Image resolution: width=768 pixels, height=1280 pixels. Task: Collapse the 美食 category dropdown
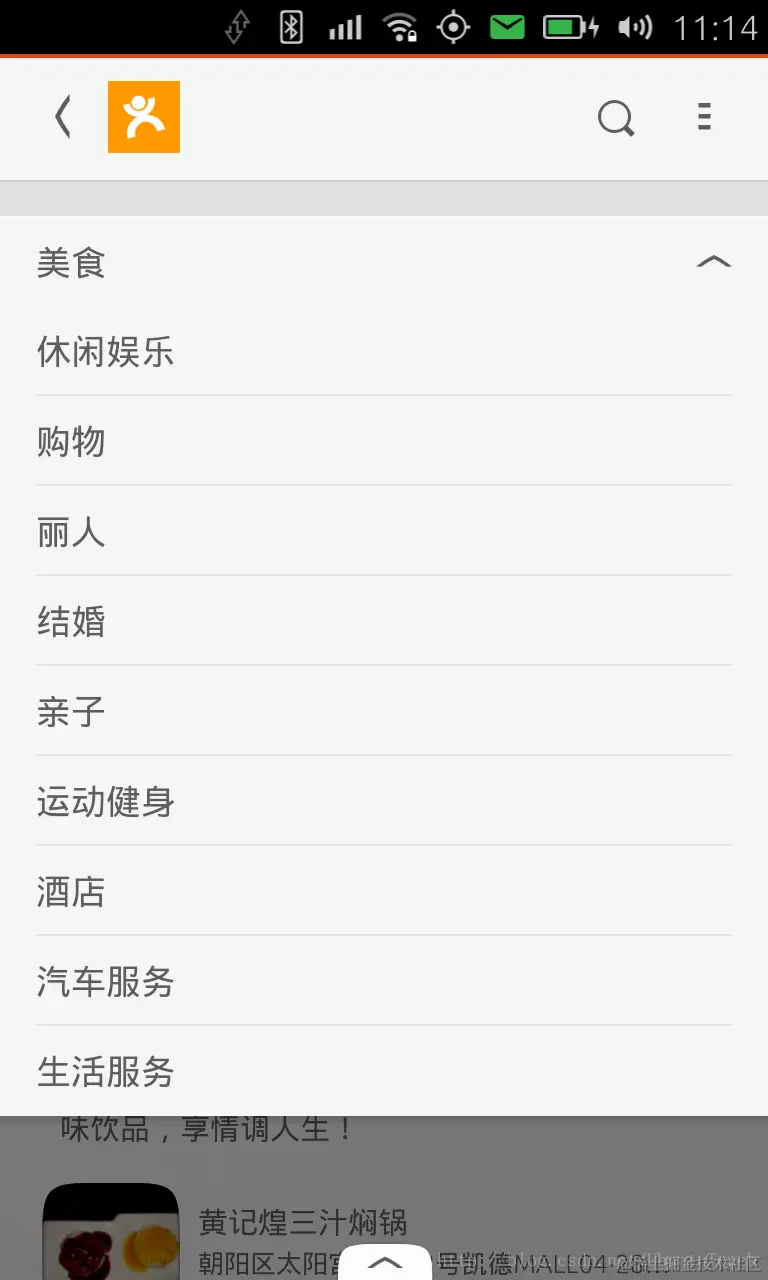[713, 263]
